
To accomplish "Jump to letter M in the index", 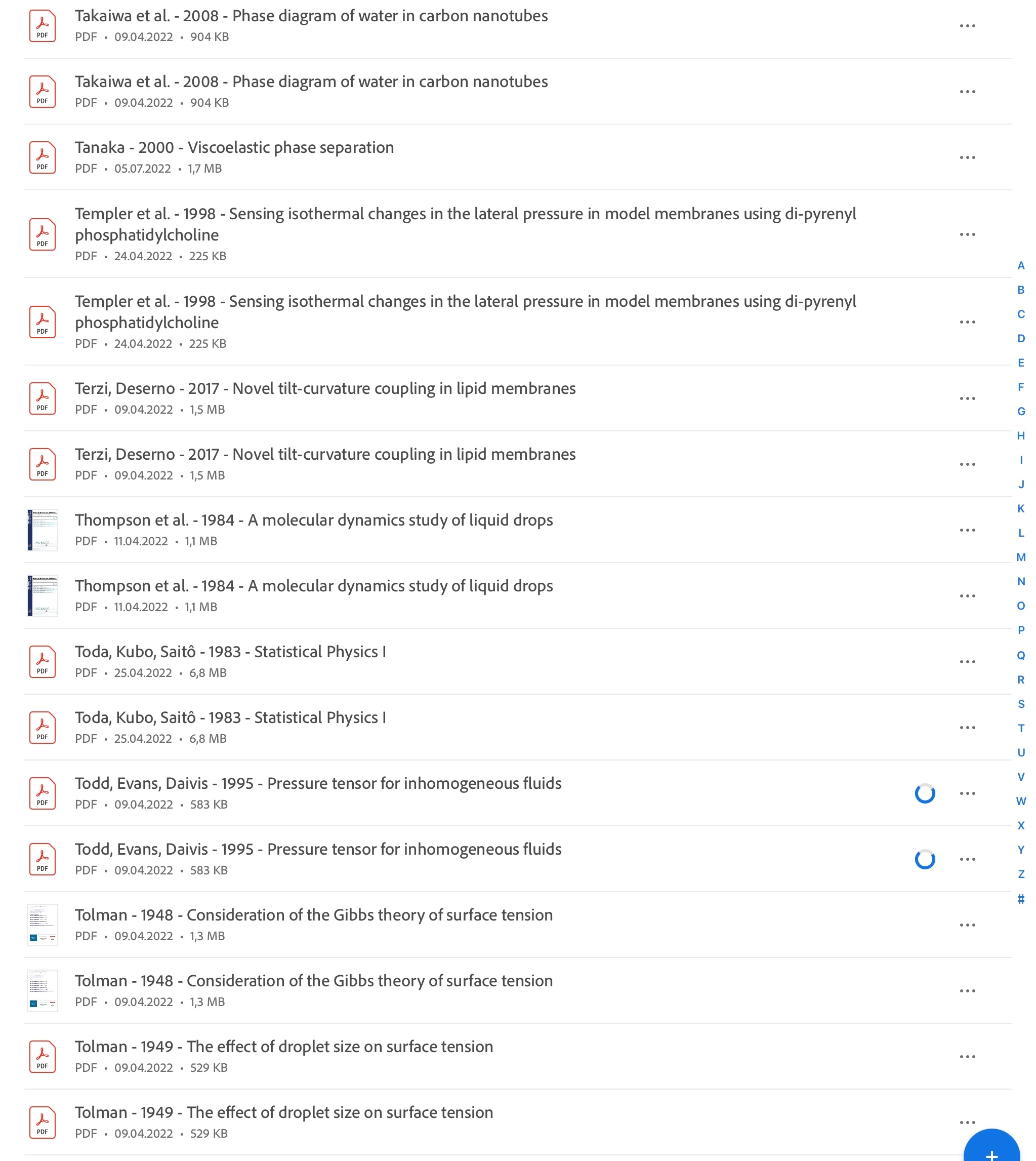I will tap(1021, 557).
